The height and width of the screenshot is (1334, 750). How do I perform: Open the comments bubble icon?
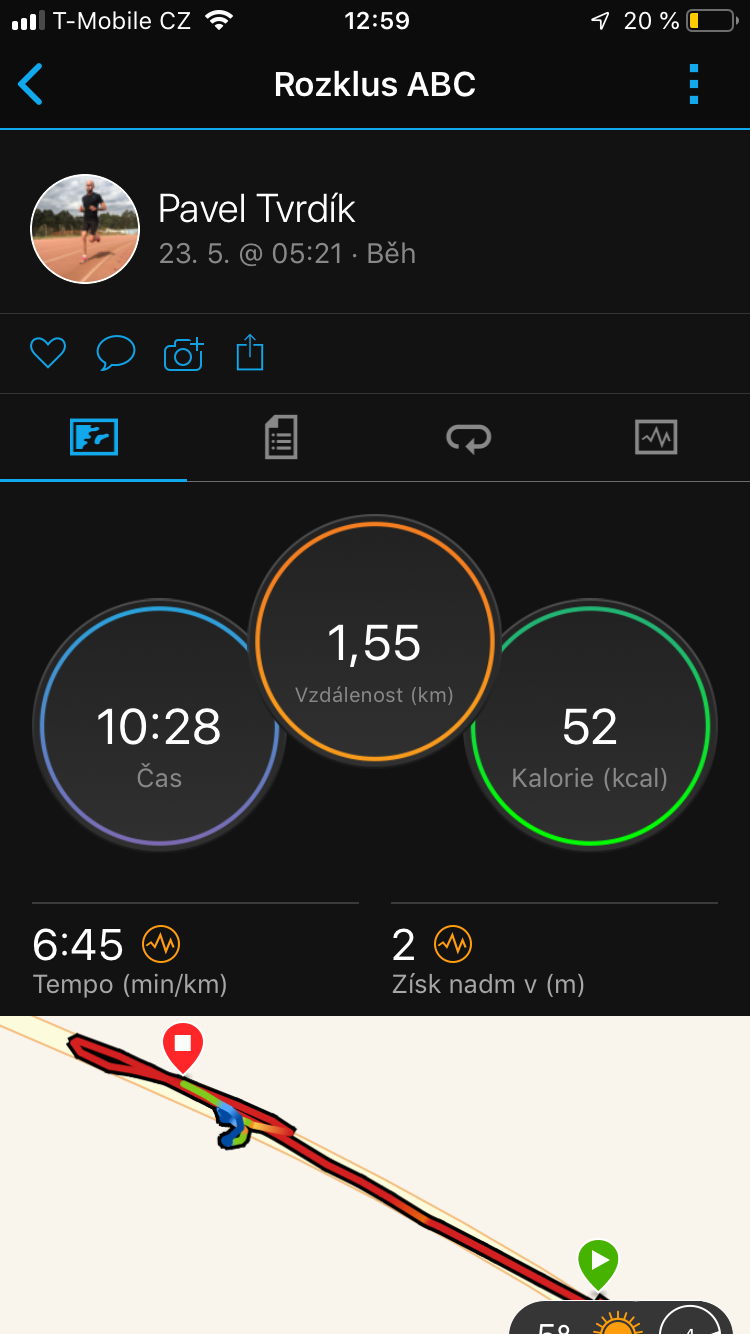(115, 353)
